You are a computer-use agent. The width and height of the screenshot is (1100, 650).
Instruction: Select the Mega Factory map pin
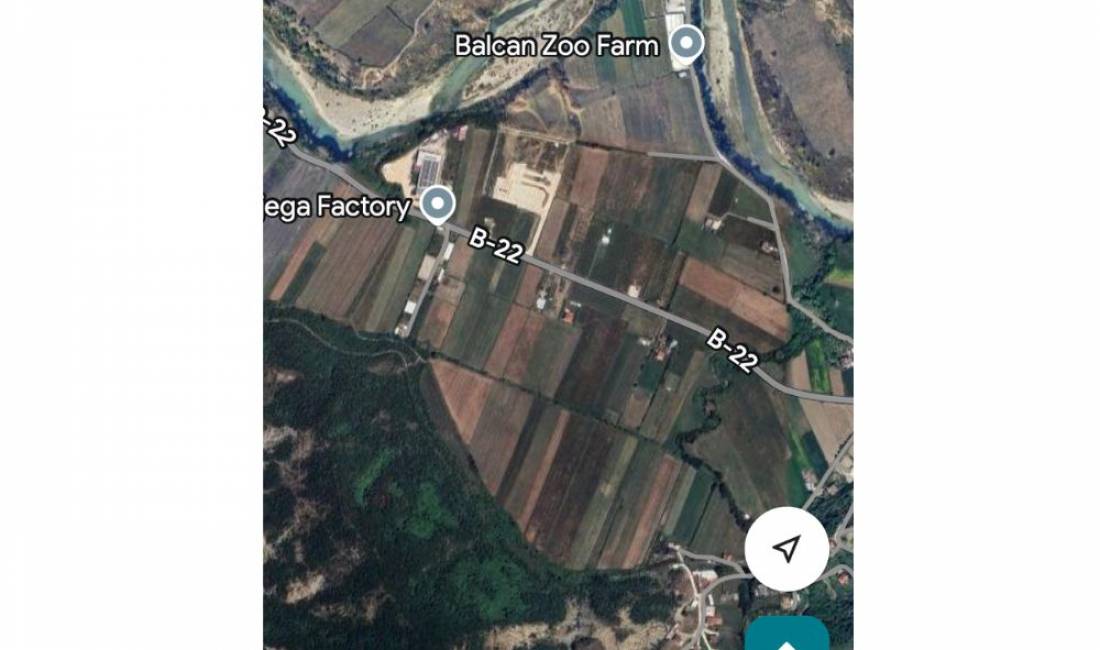(437, 205)
